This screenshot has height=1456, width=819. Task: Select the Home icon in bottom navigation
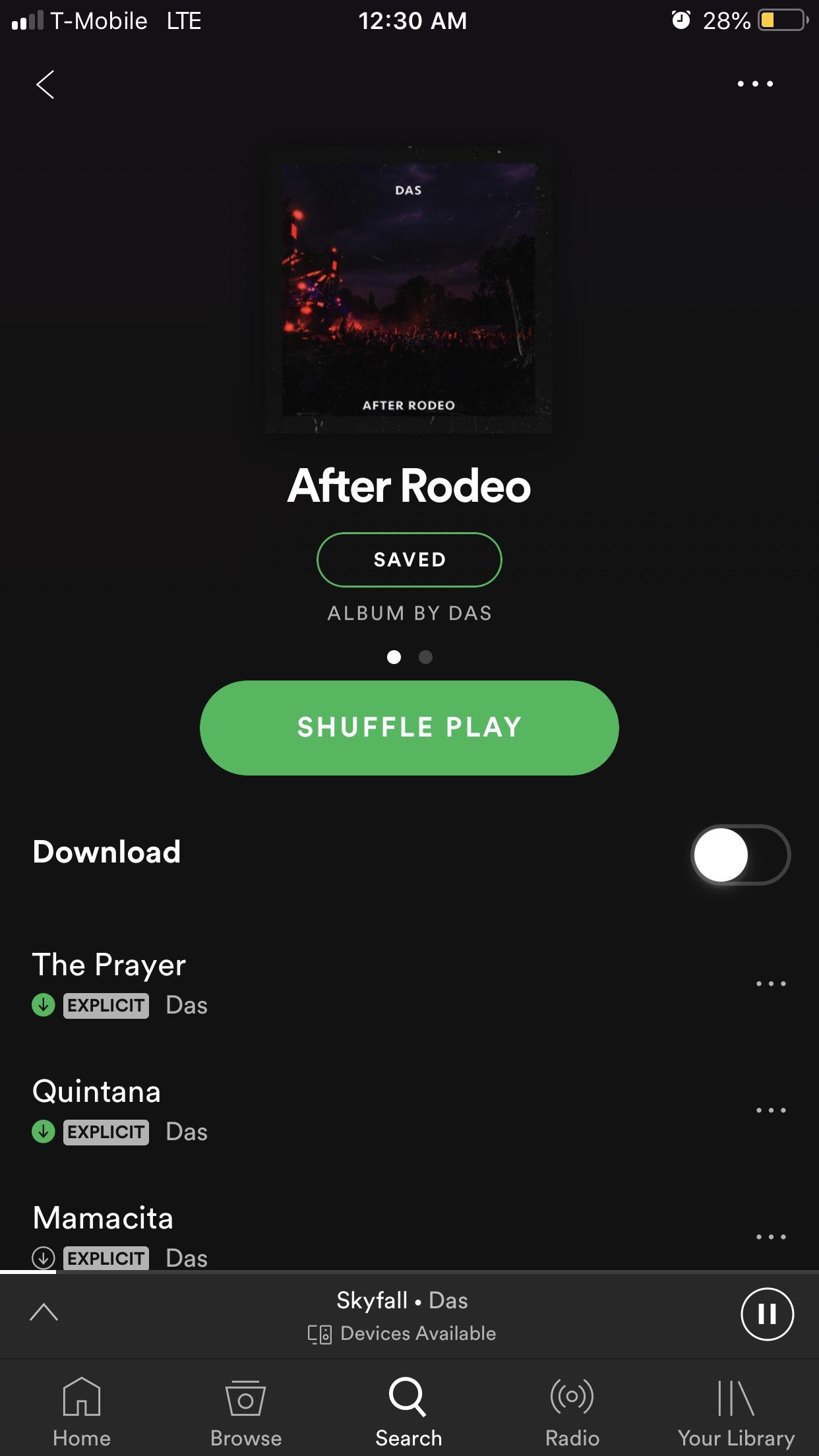pos(82,1398)
